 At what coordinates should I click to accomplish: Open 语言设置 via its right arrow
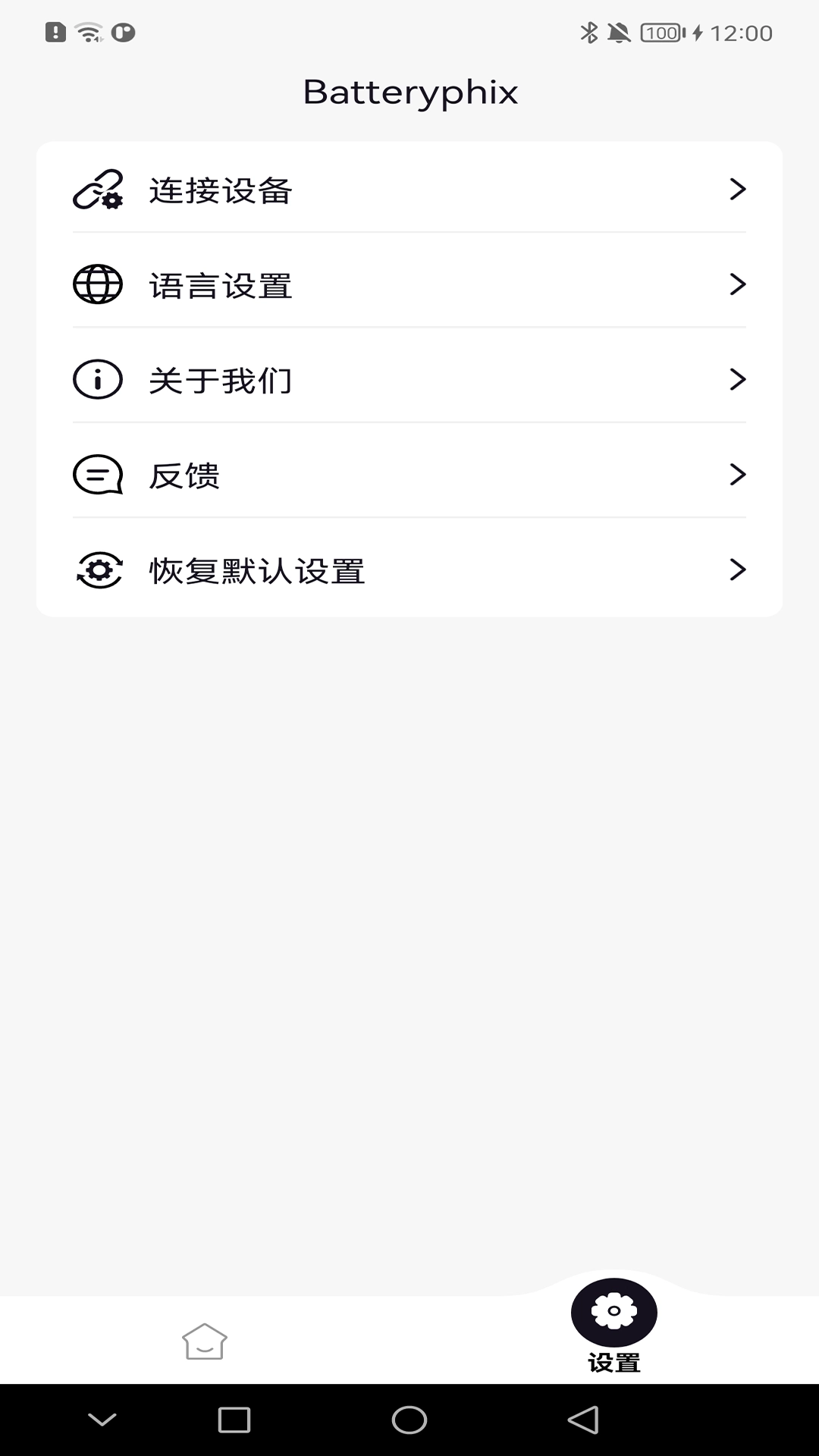click(x=736, y=286)
